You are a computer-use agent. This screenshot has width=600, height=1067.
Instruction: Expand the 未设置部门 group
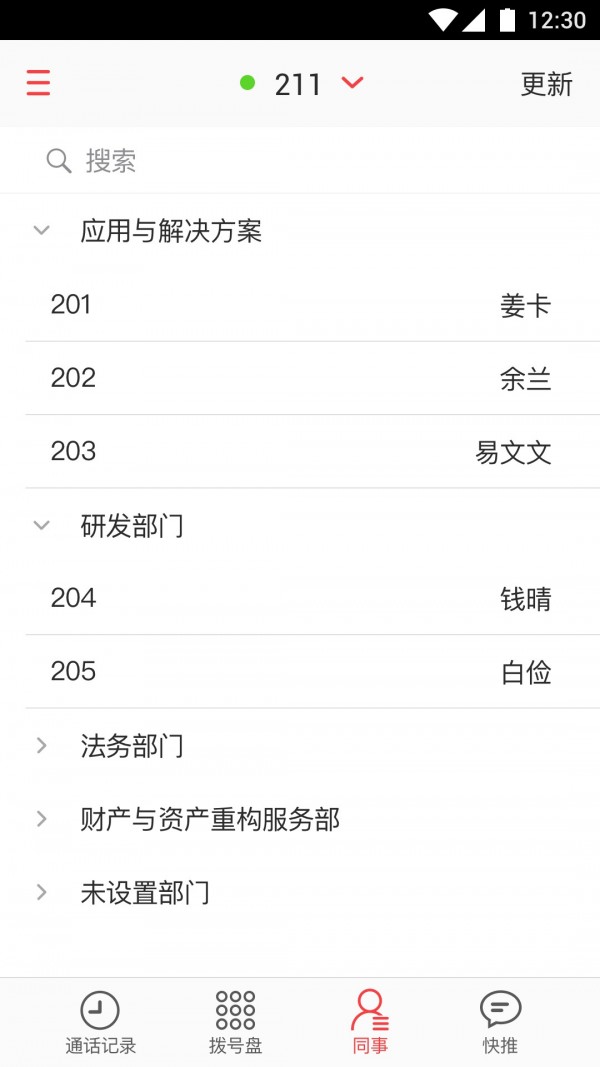point(300,893)
